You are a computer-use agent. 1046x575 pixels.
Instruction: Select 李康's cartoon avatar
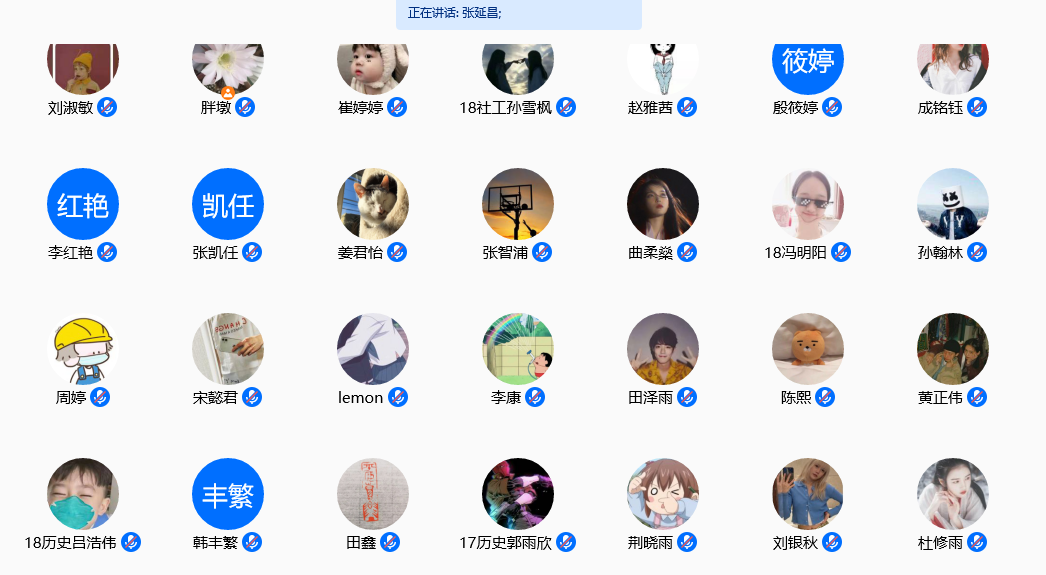[518, 349]
